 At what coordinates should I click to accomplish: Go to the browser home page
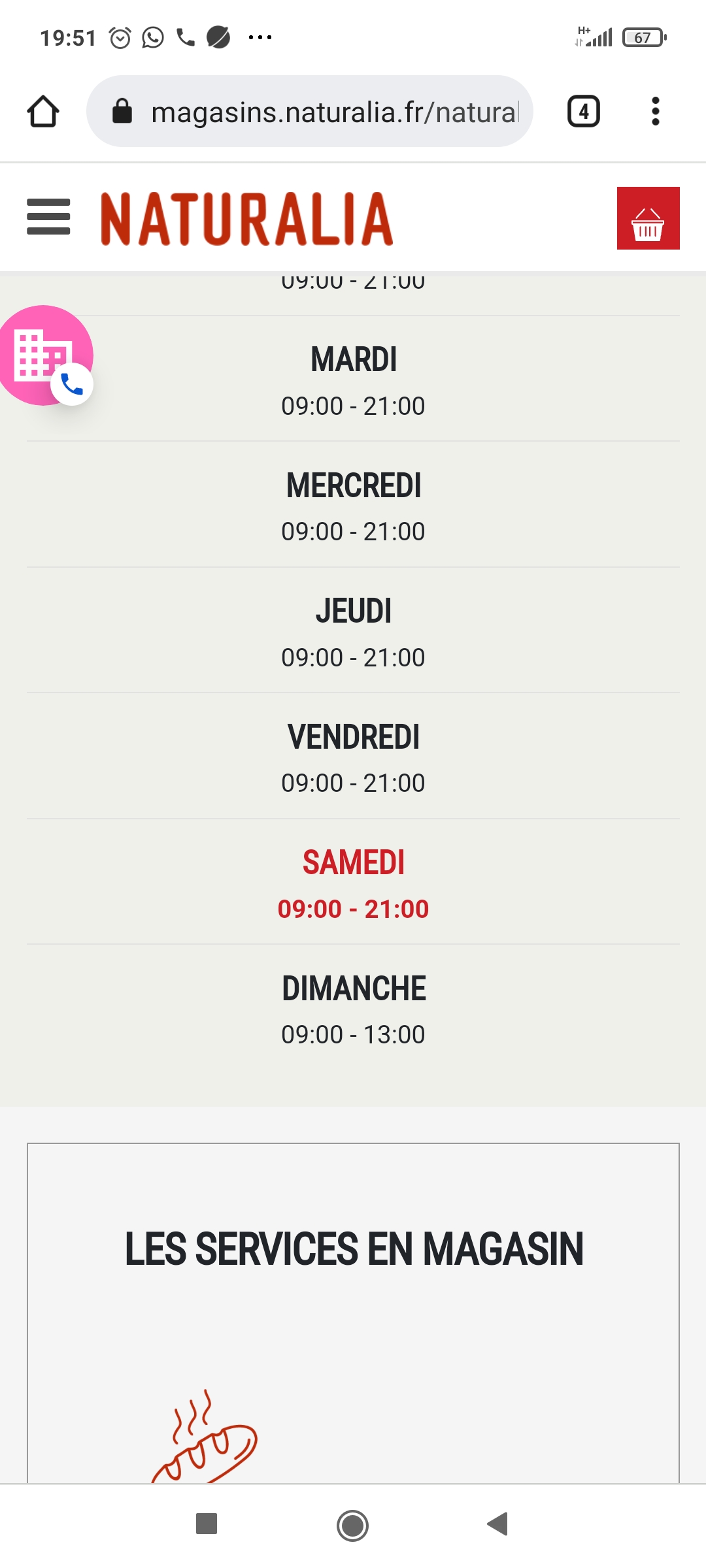pos(43,112)
